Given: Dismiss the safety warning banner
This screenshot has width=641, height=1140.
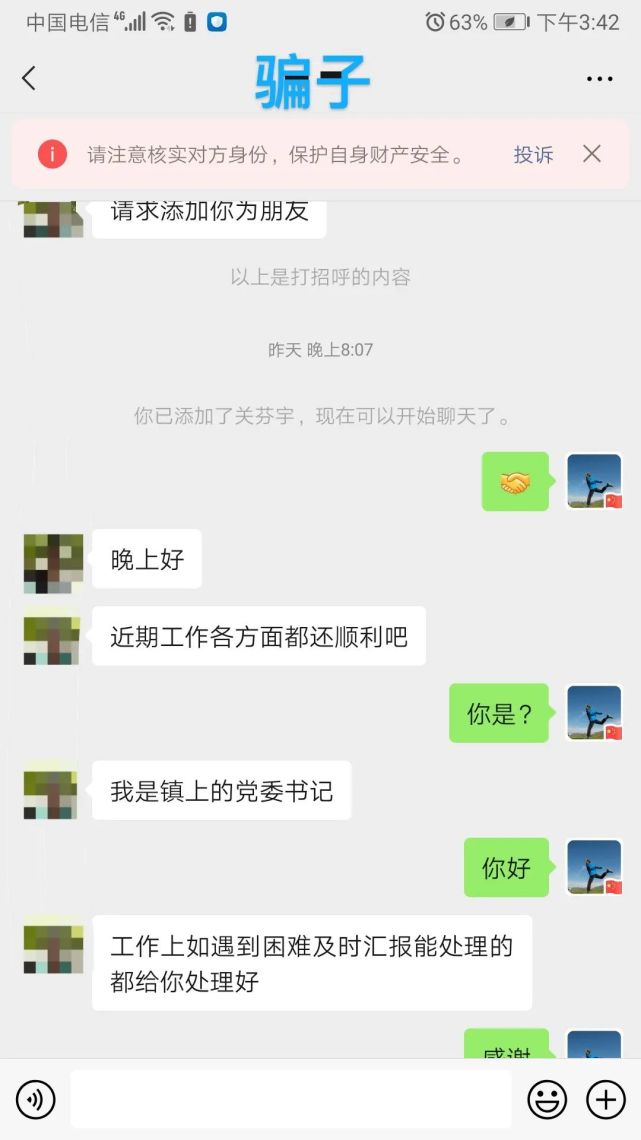Looking at the screenshot, I should (x=592, y=154).
